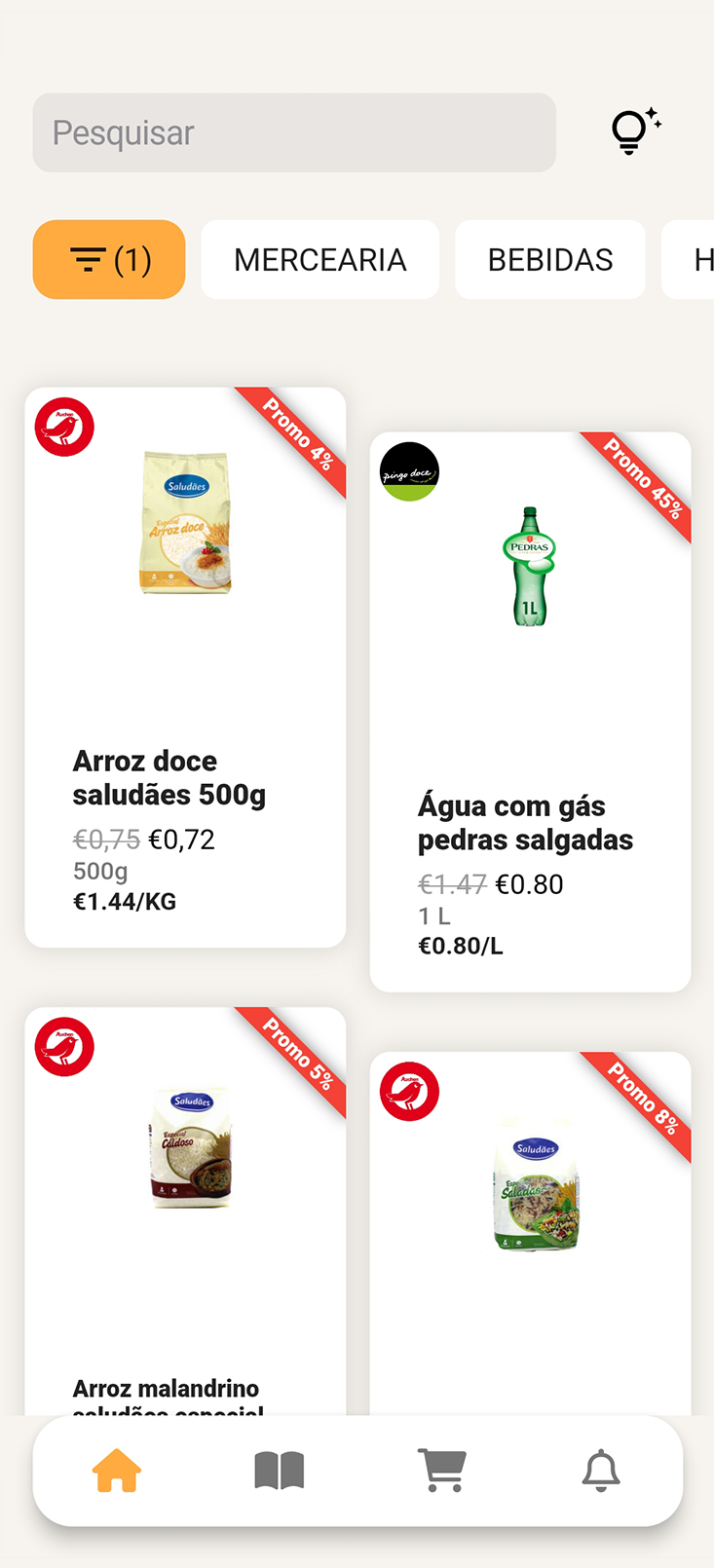Select the MERCEARIA category chip
The height and width of the screenshot is (1568, 714).
[x=319, y=260]
